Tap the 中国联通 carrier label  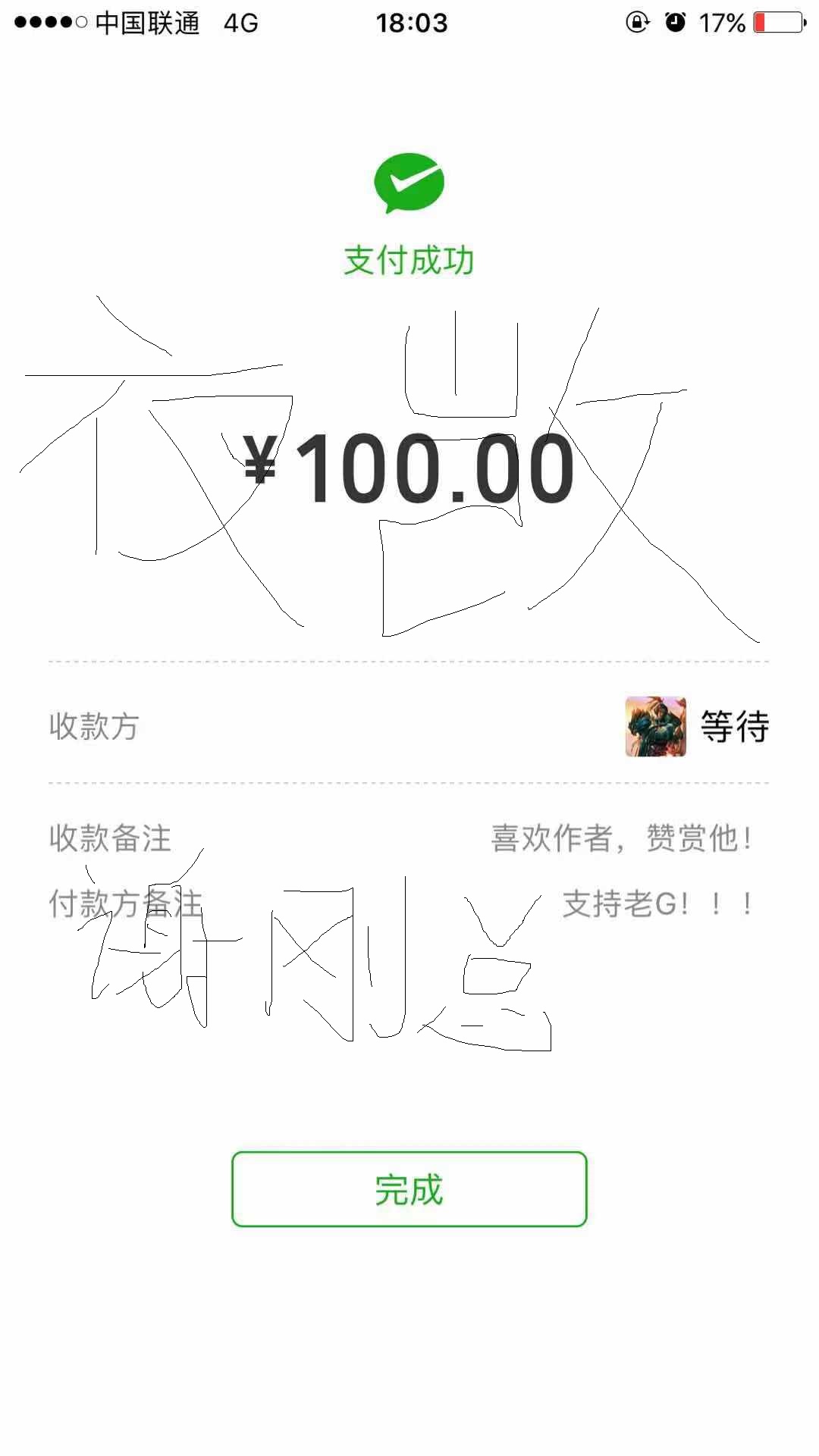pyautogui.click(x=148, y=23)
